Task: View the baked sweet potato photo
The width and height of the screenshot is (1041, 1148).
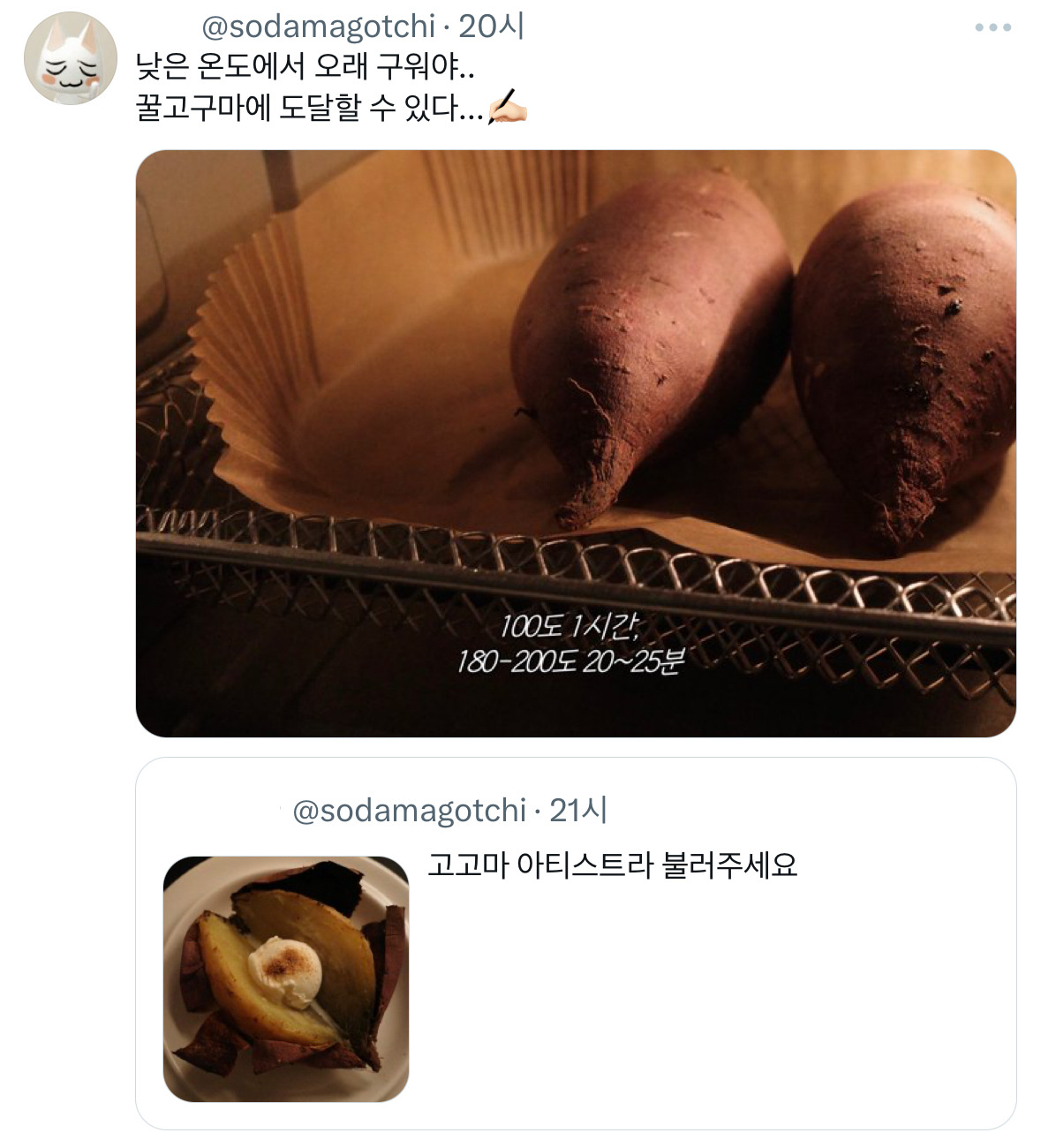Action: [x=576, y=442]
